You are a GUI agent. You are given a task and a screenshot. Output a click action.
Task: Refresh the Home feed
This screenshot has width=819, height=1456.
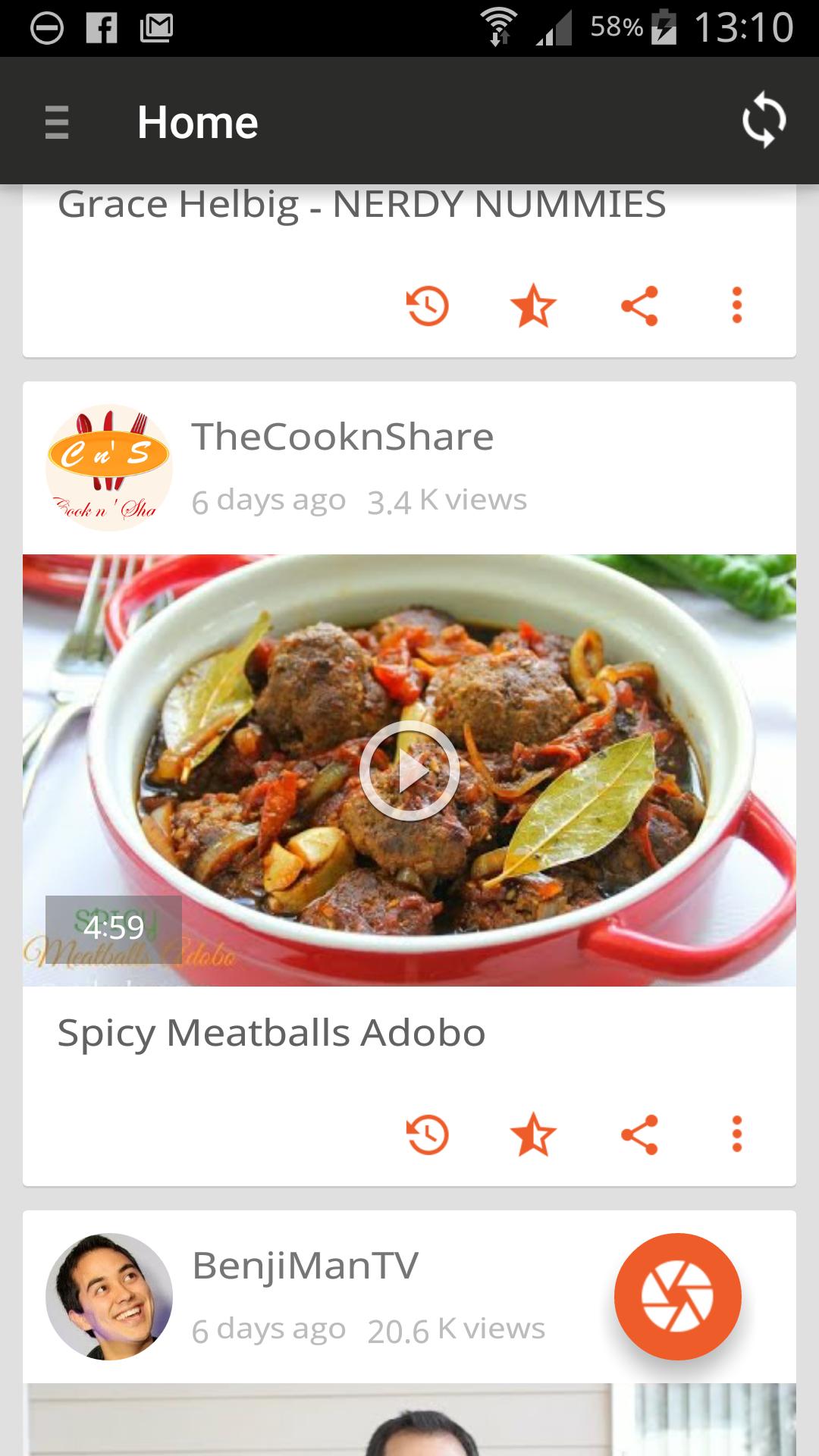764,121
